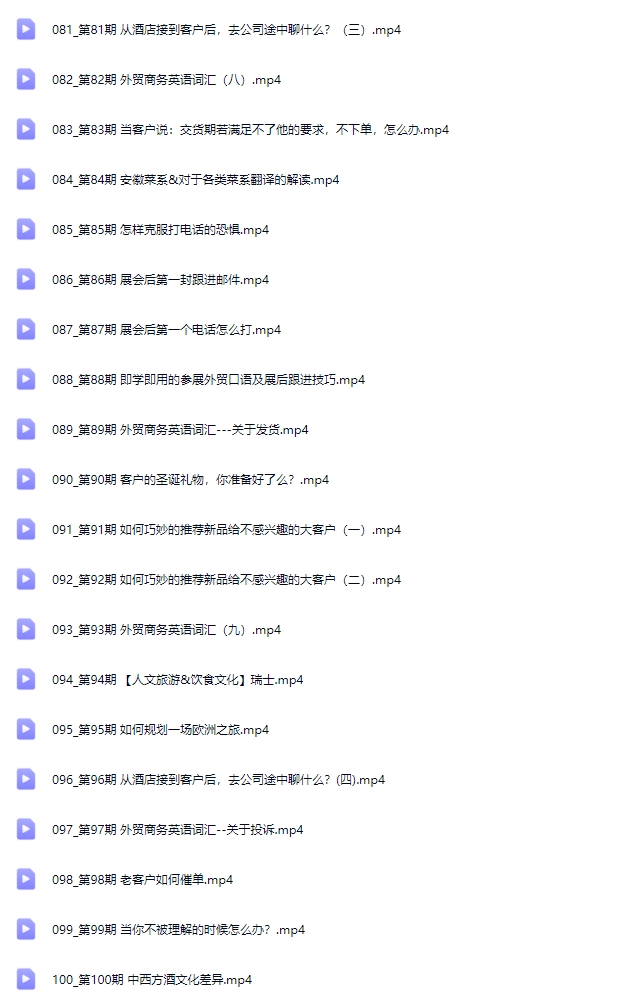Open 085 怎样克服打电话的恐惧.mp4
This screenshot has width=629, height=1000.
click(x=160, y=230)
